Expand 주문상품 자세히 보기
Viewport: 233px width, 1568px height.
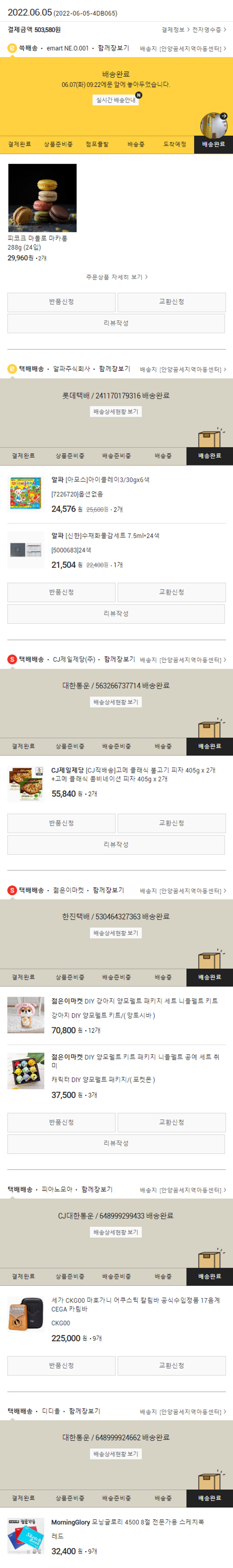pyautogui.click(x=116, y=277)
